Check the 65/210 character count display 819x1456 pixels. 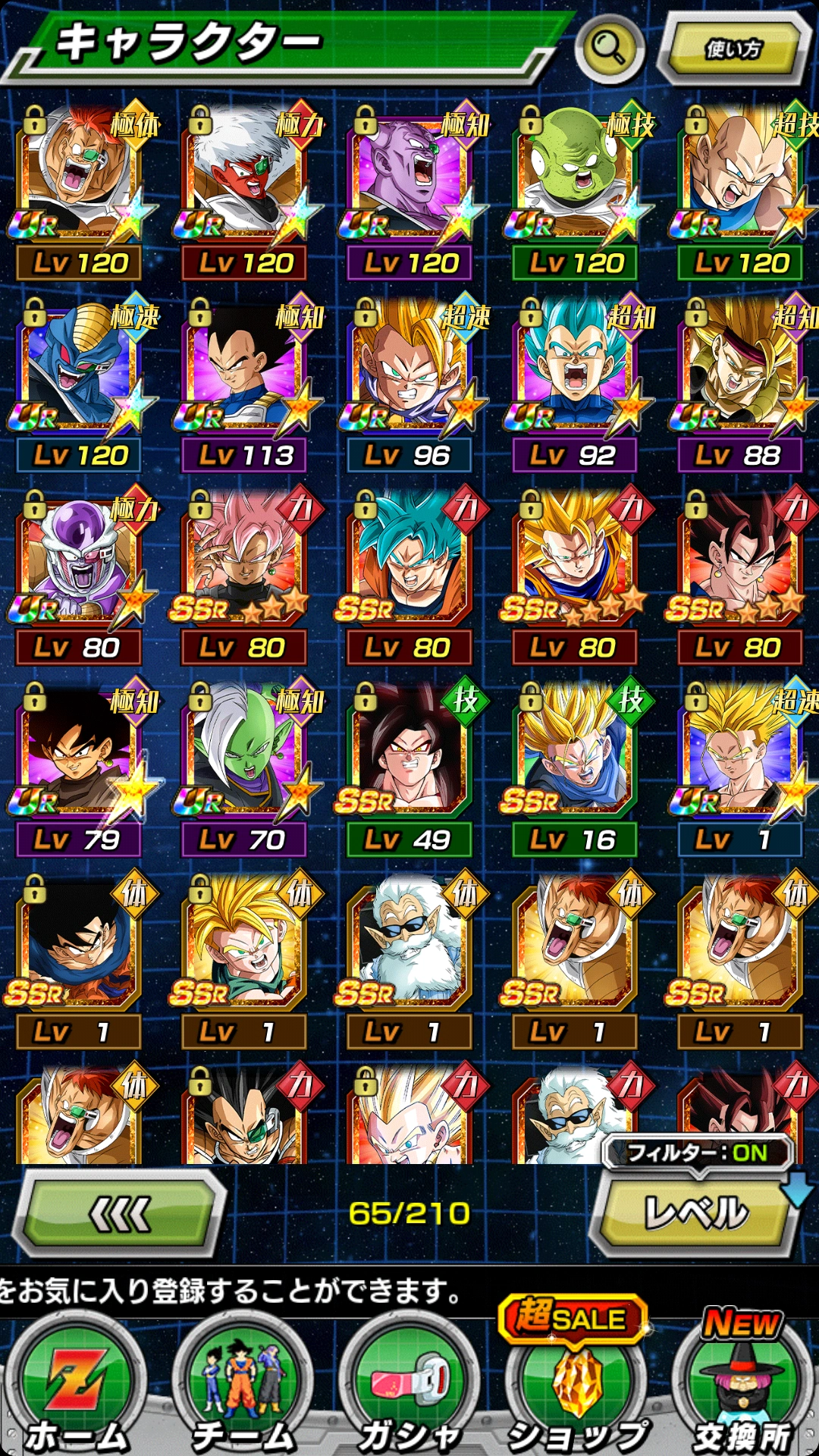point(409,1213)
